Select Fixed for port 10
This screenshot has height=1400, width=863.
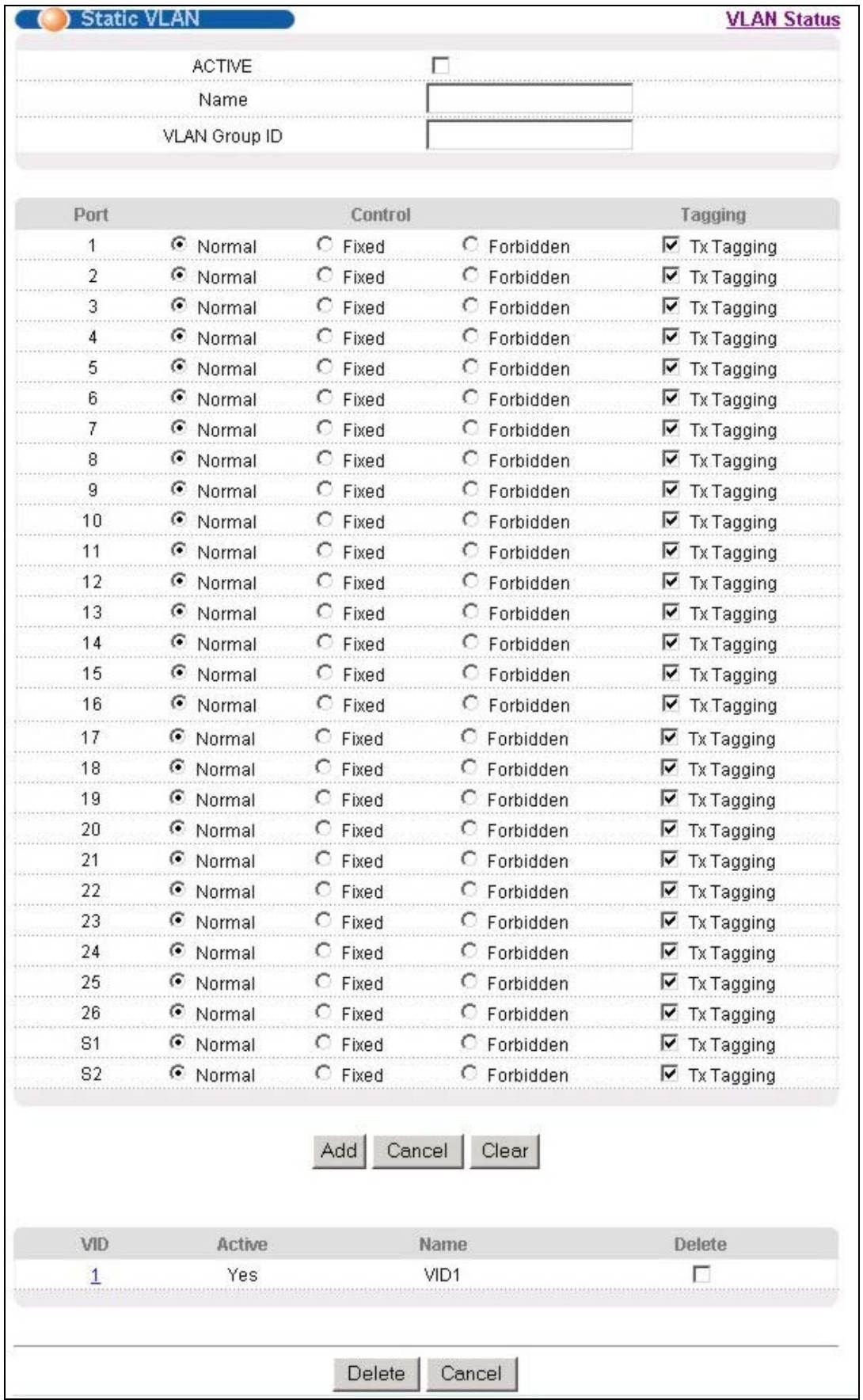(x=325, y=520)
